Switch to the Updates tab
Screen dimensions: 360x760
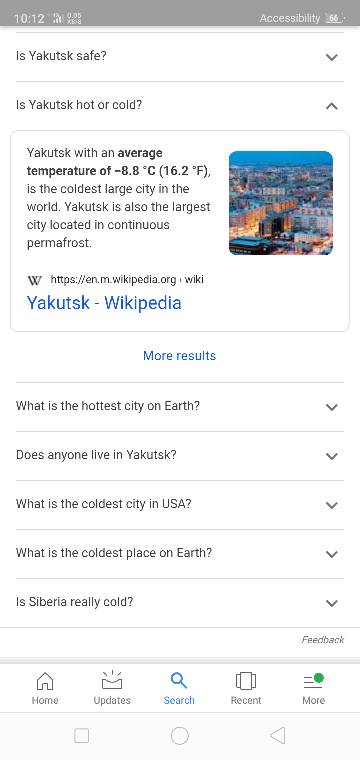tap(112, 688)
